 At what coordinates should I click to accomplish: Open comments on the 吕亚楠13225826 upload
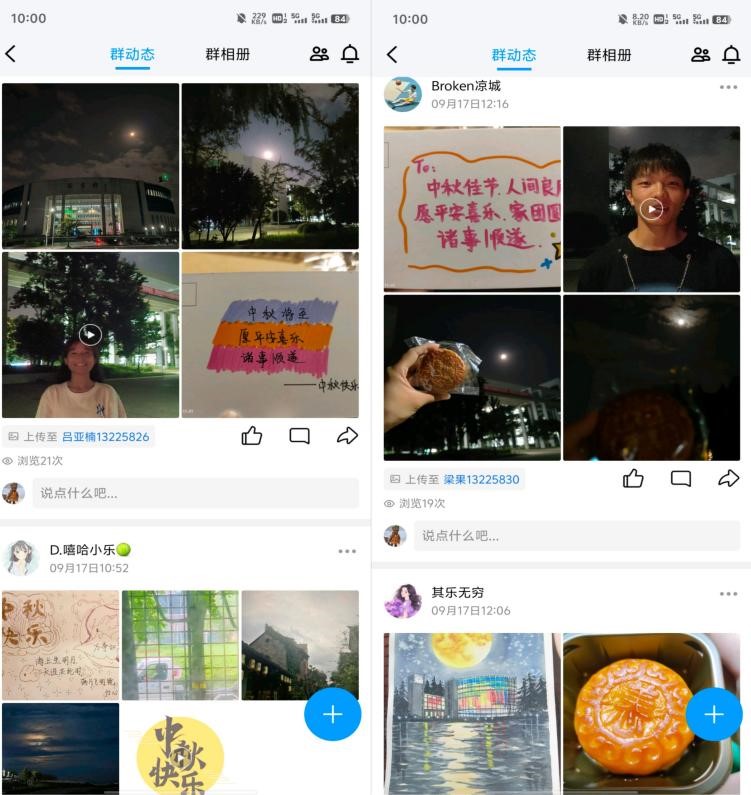click(299, 436)
